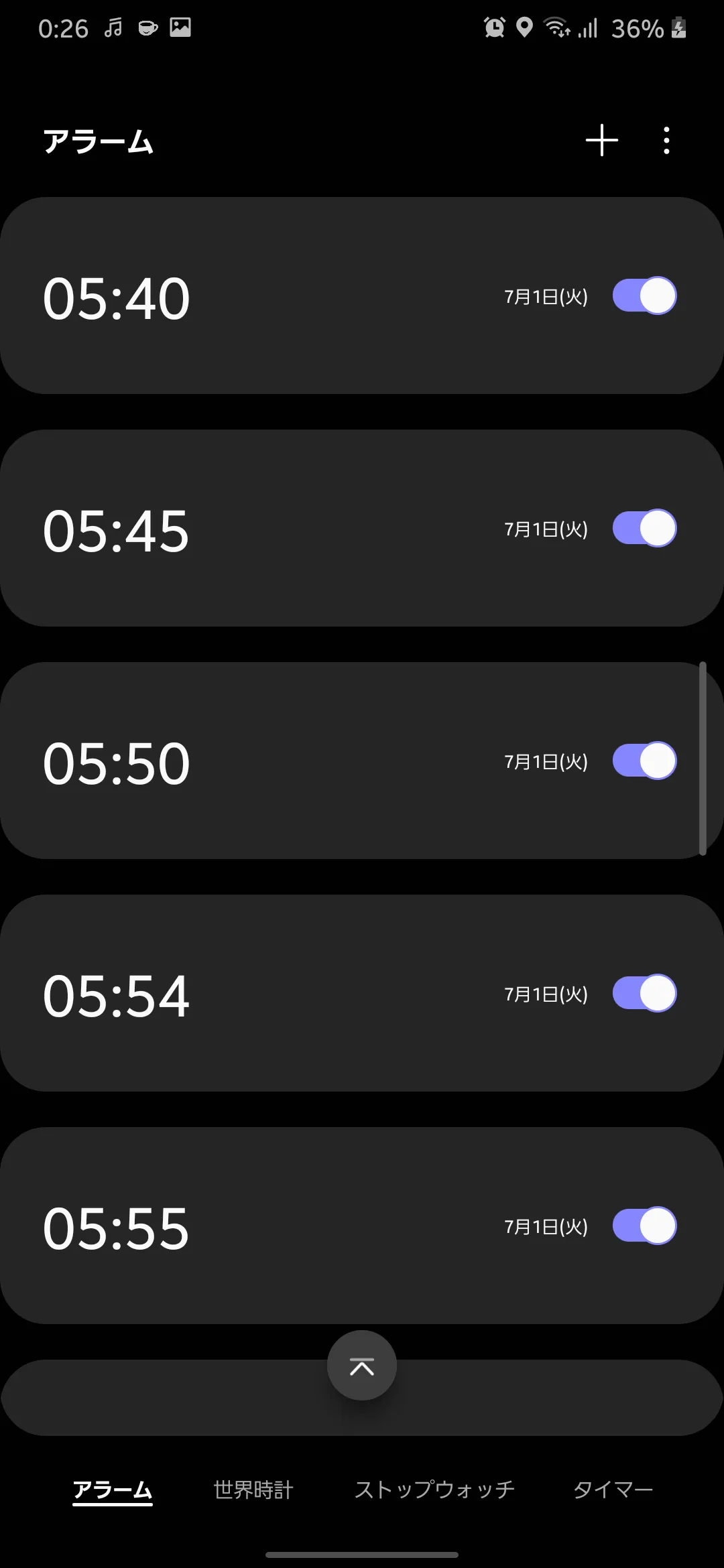
Task: Open the ストップウォッチ tab
Action: (434, 1490)
